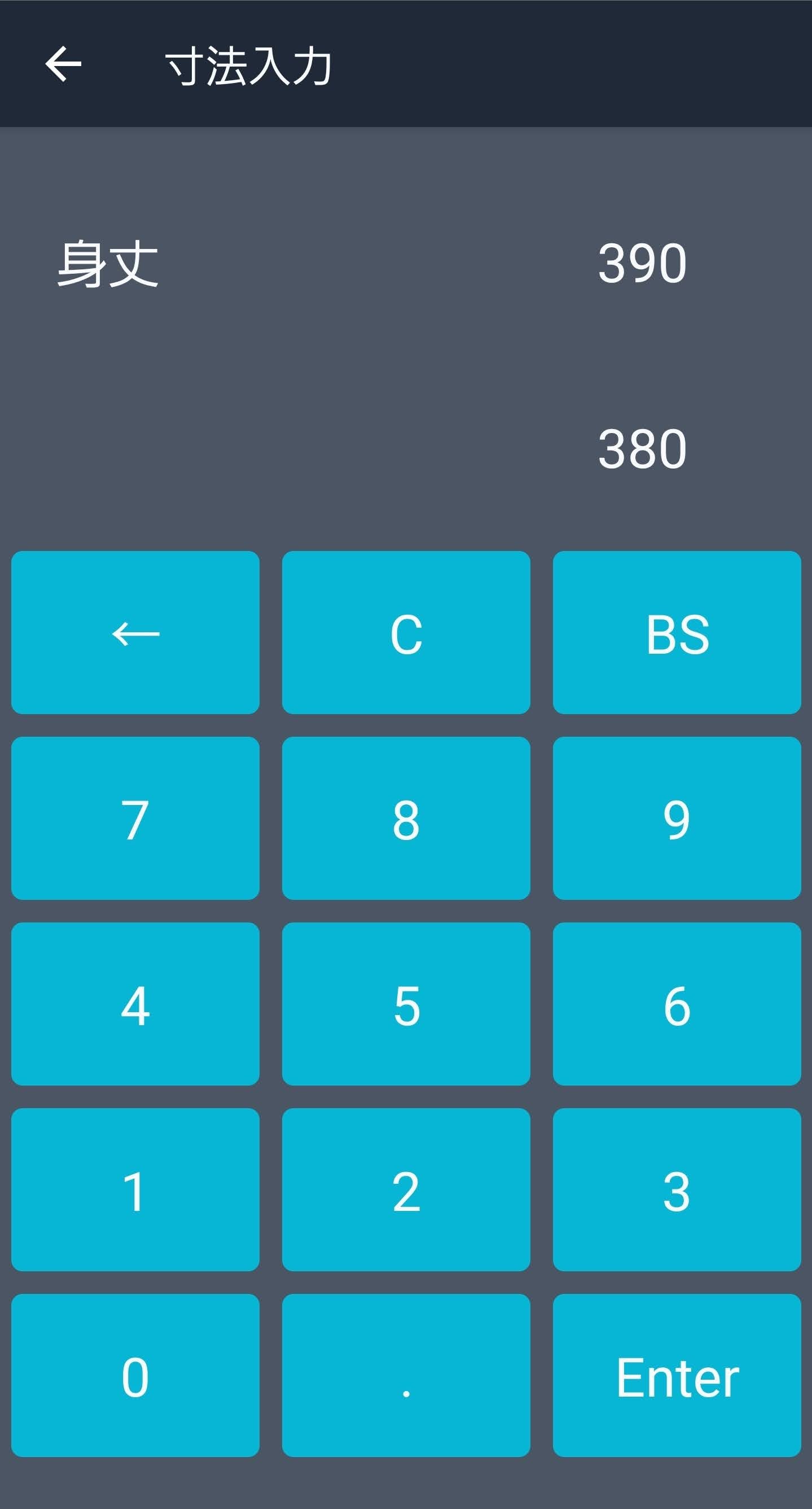Enter digit 0 on the keypad
This screenshot has height=1509, width=812.
(135, 1375)
